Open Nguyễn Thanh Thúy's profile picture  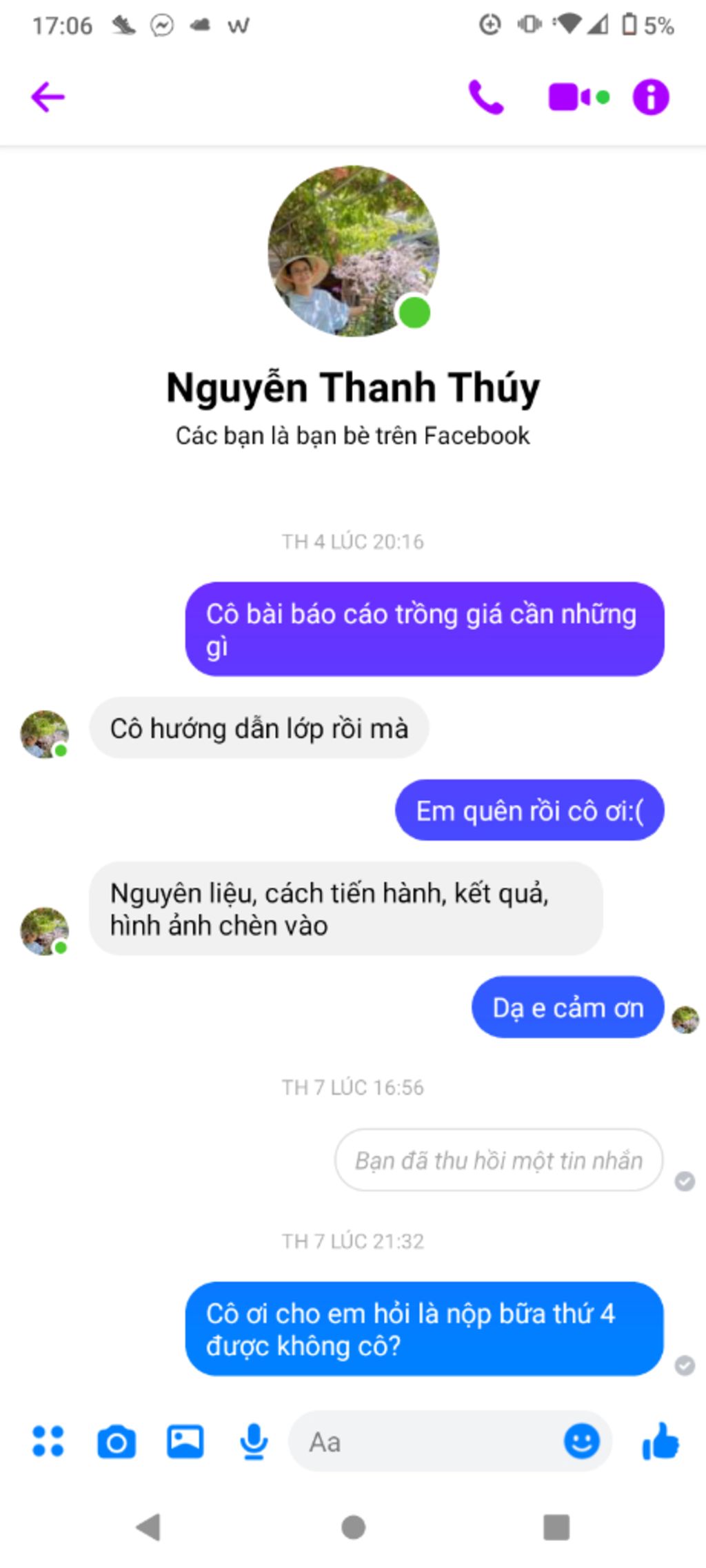pos(353,251)
